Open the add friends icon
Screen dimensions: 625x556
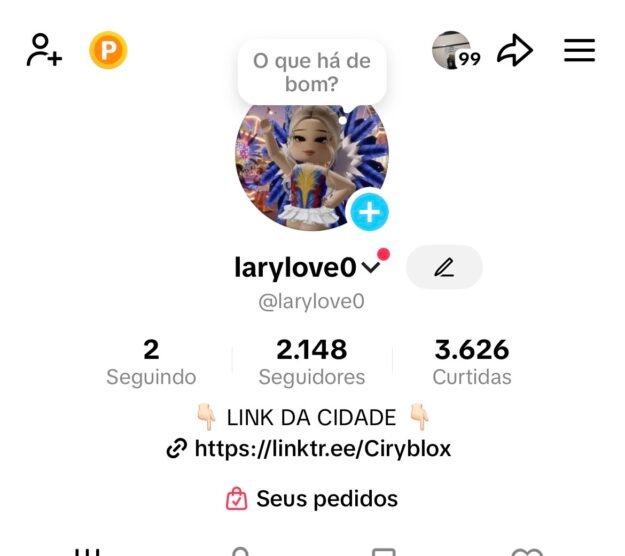point(43,49)
